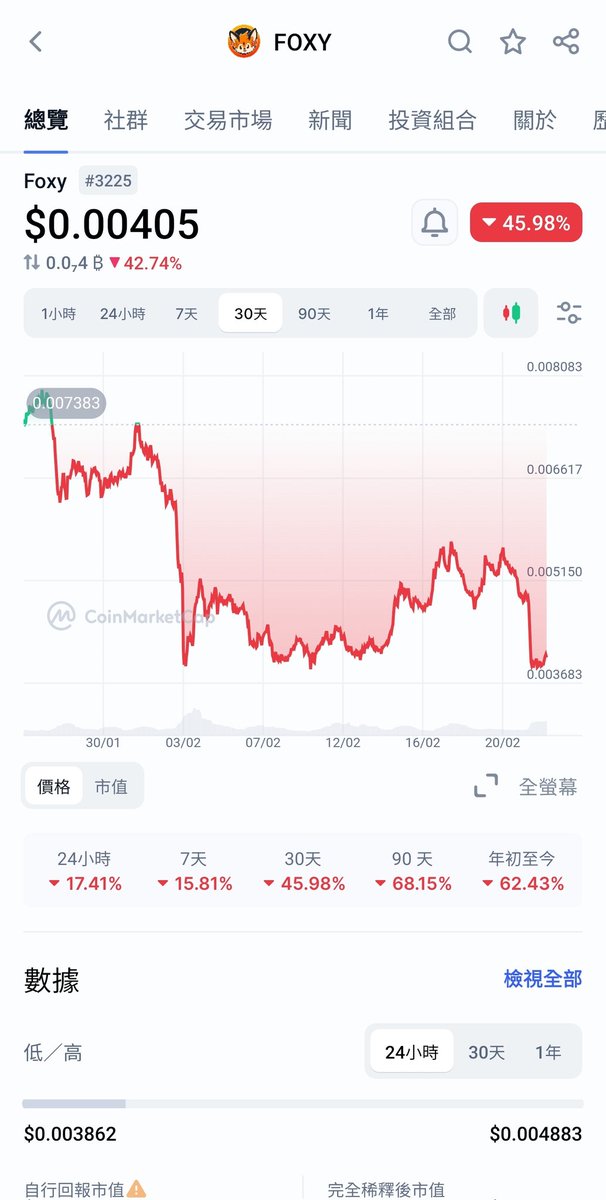Open the 投資組合 tab
This screenshot has height=1200, width=606.
pyautogui.click(x=432, y=121)
